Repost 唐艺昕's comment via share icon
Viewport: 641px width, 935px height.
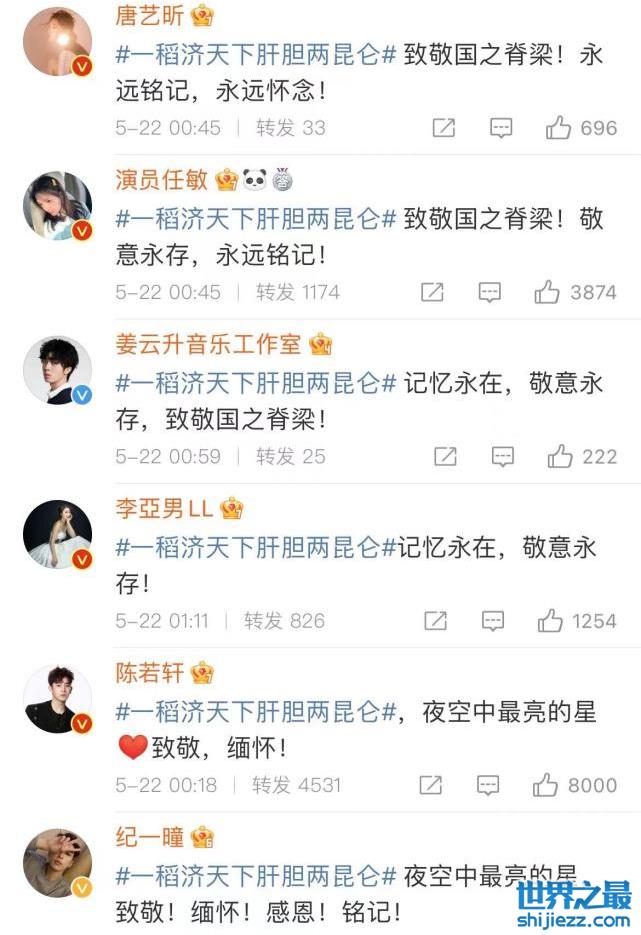(443, 128)
